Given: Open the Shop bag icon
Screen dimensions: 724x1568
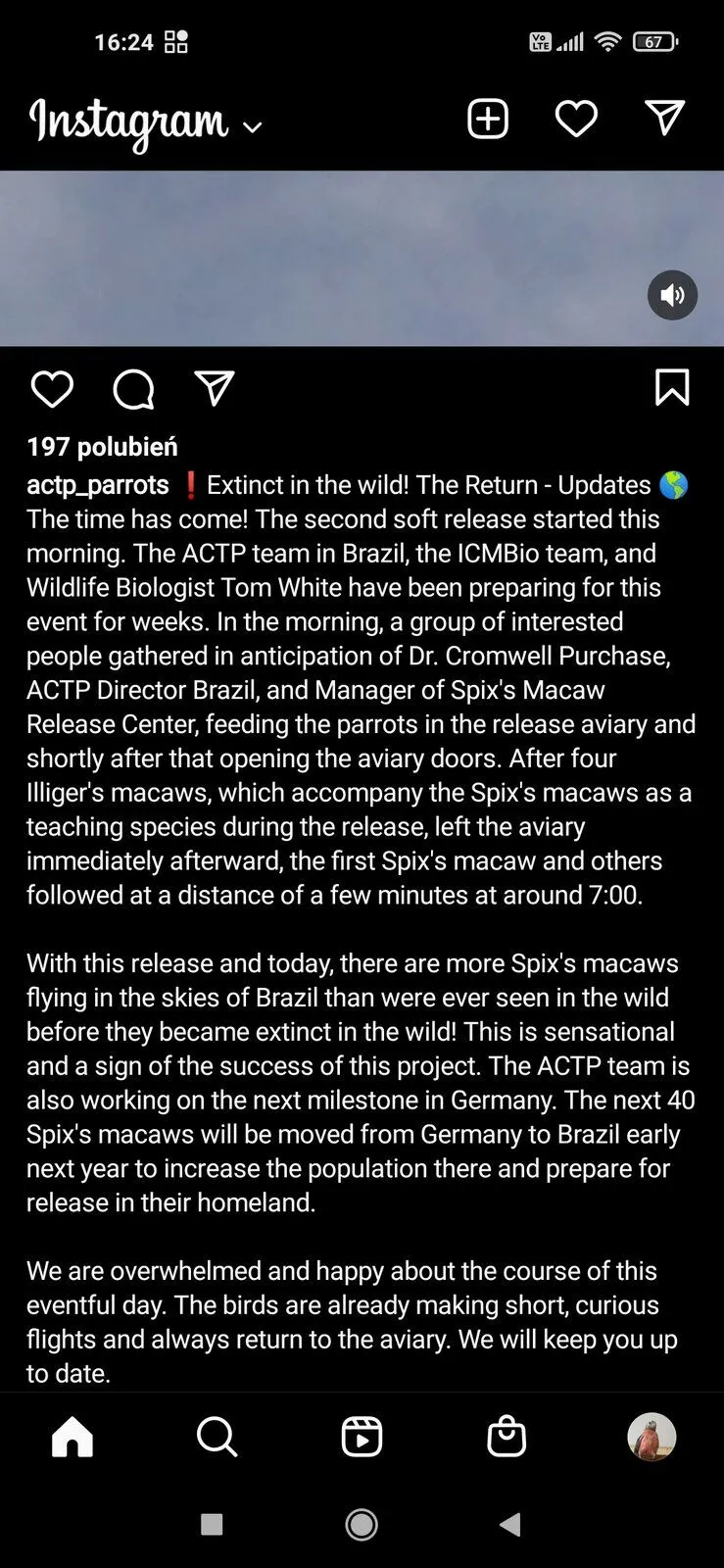Looking at the screenshot, I should (x=507, y=1437).
